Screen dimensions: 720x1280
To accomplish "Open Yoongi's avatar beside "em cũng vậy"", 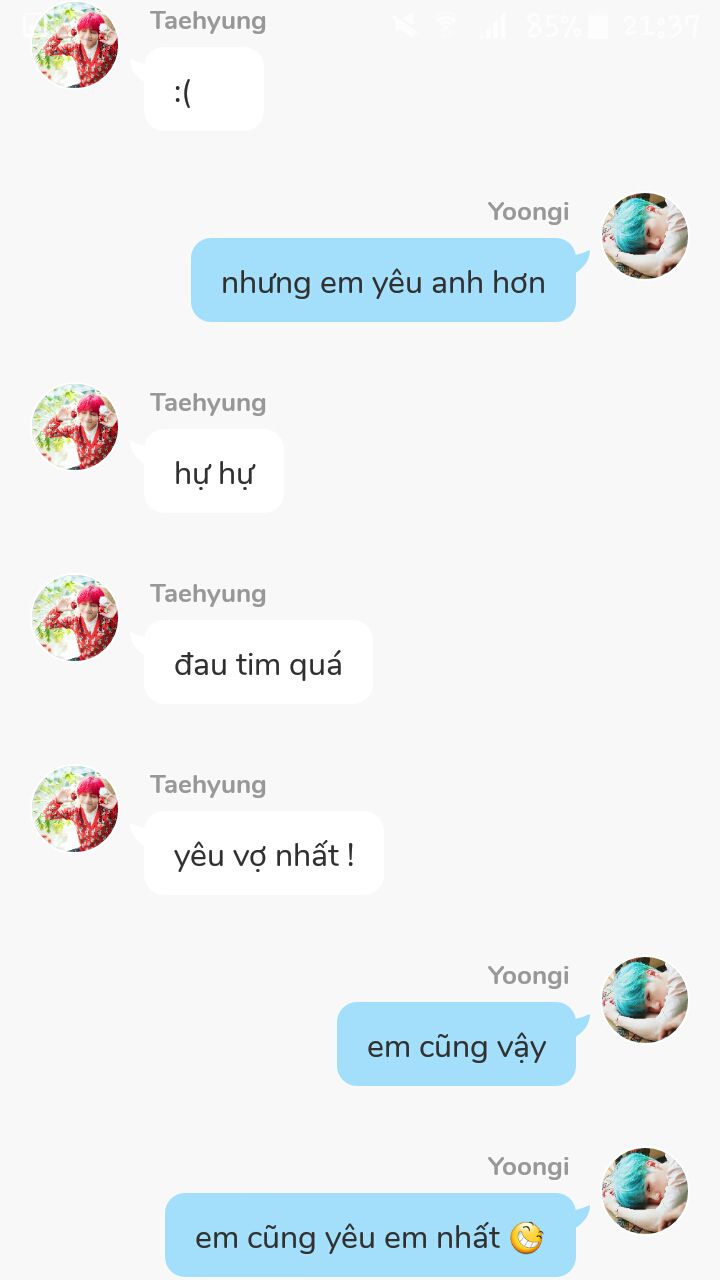I will (645, 1000).
